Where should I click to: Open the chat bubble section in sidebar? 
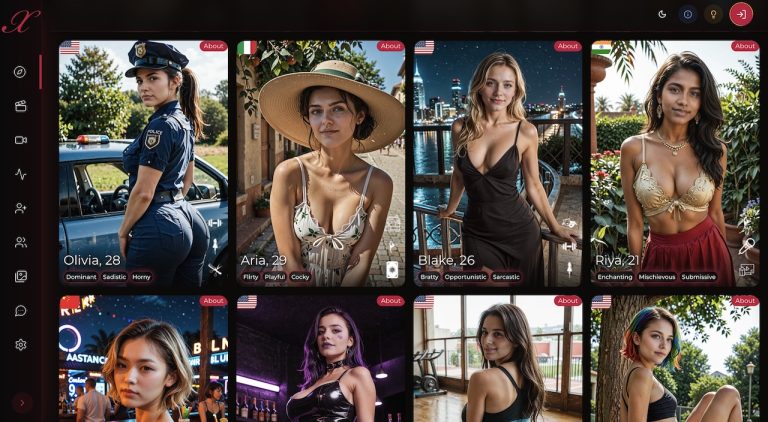(x=20, y=311)
